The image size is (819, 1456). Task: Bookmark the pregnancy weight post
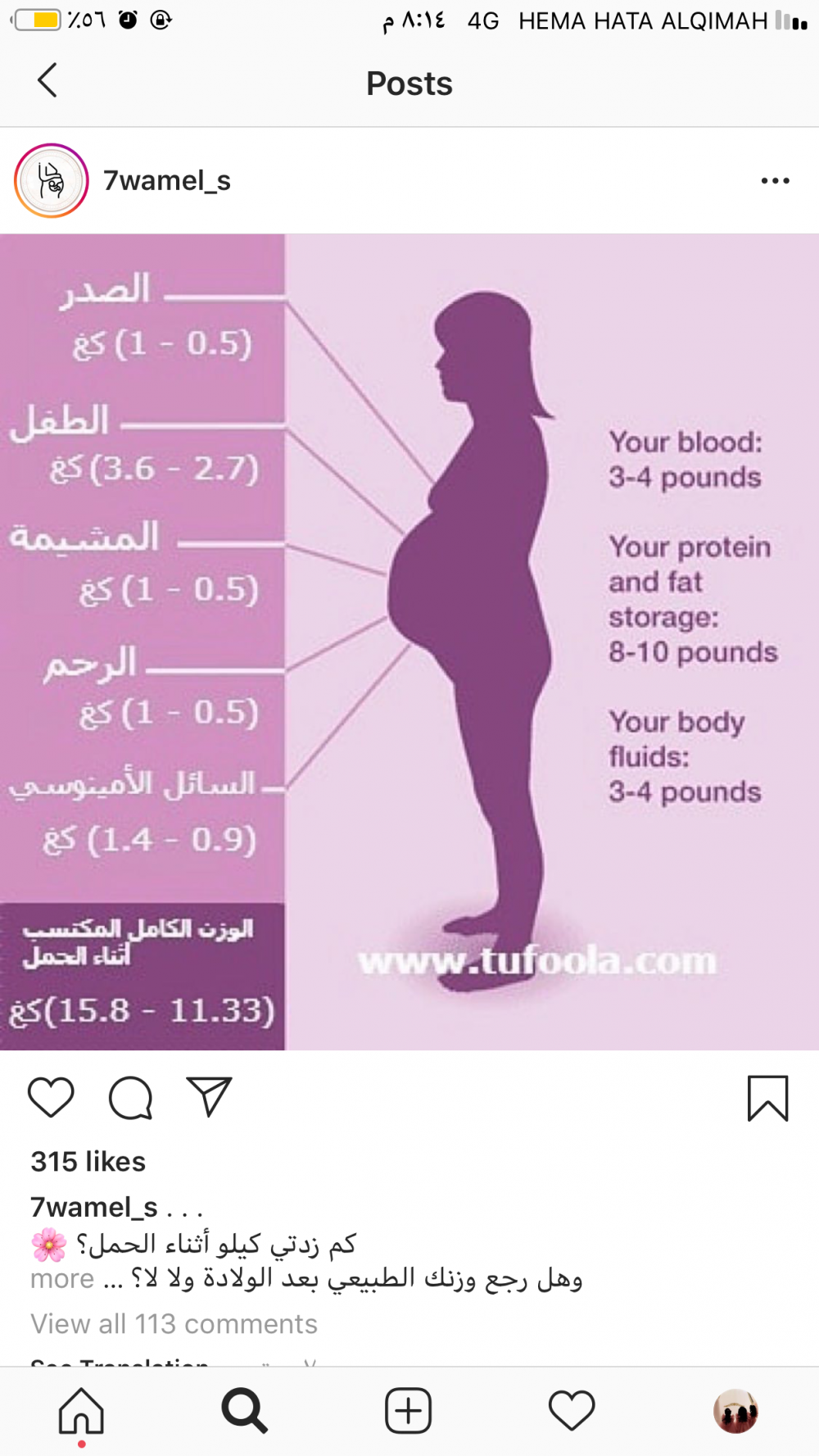click(x=767, y=1098)
